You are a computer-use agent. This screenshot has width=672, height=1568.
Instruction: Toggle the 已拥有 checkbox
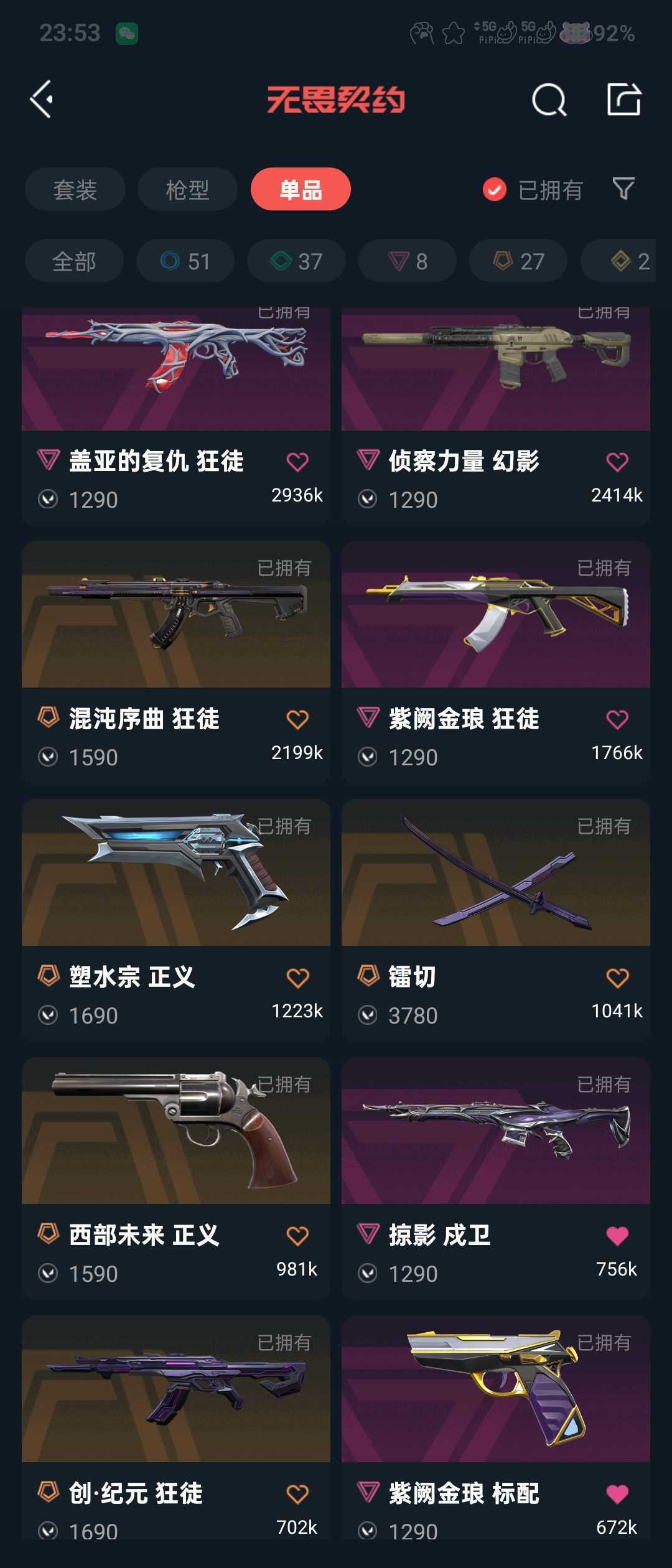[x=495, y=189]
